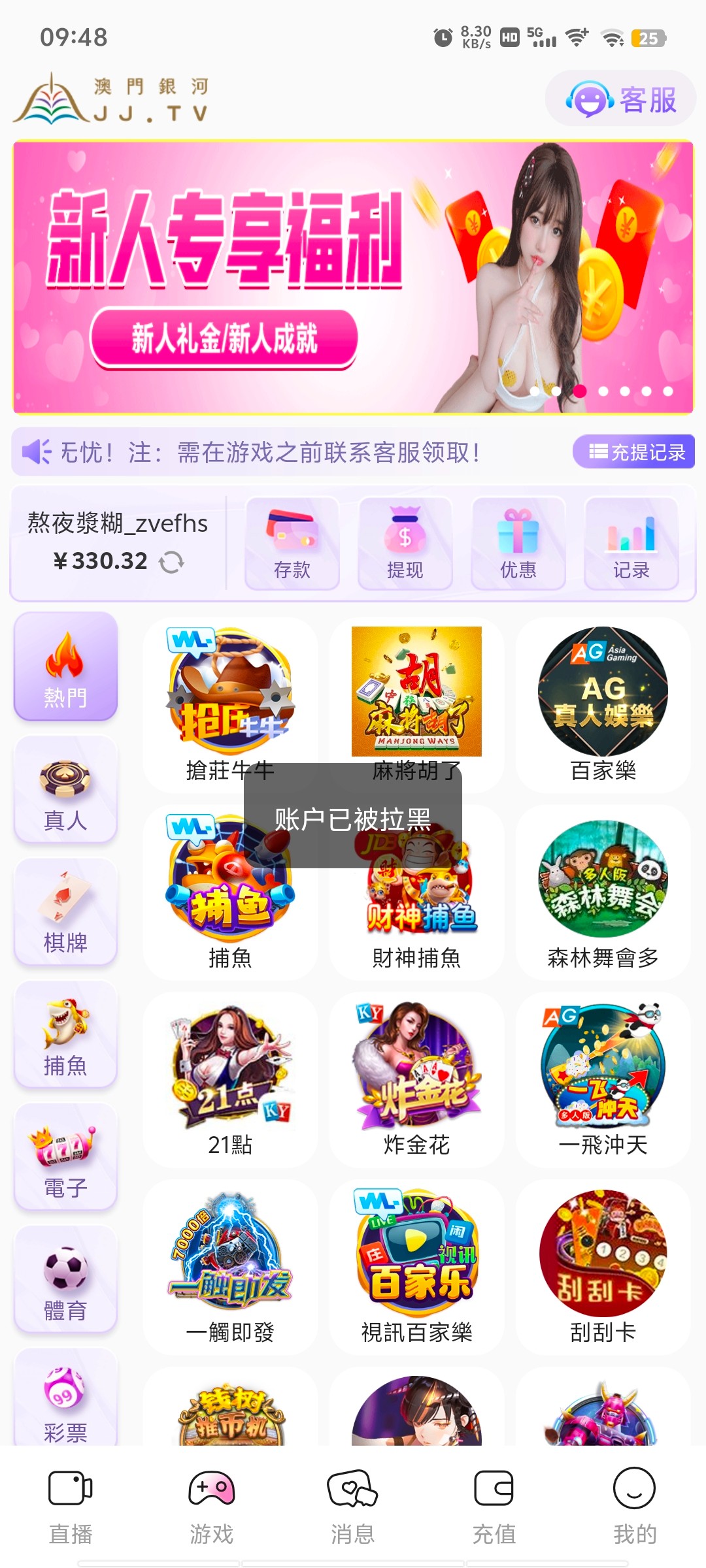The image size is (706, 1568).
Task: Choose the 電子 category
Action: click(x=65, y=1157)
